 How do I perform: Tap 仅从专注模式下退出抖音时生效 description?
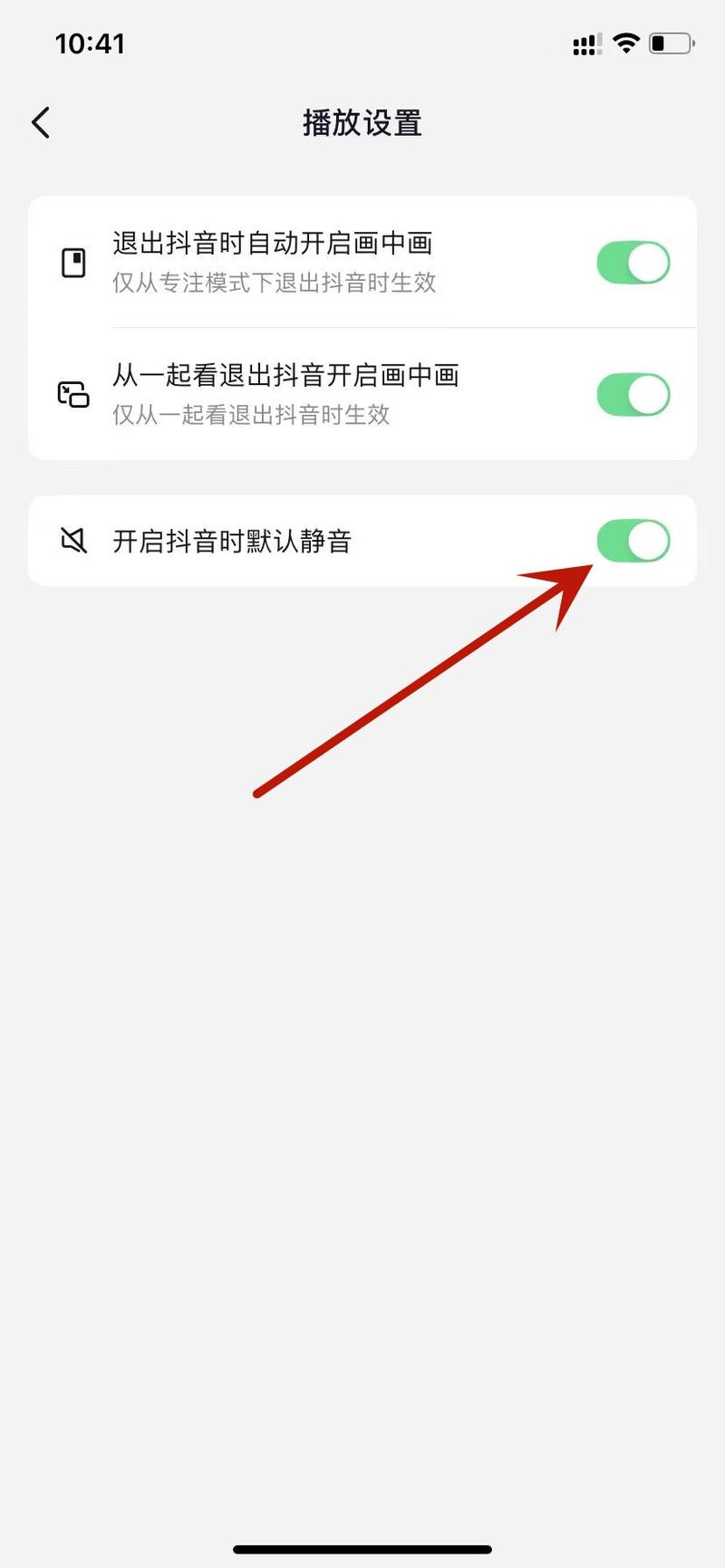click(x=272, y=284)
